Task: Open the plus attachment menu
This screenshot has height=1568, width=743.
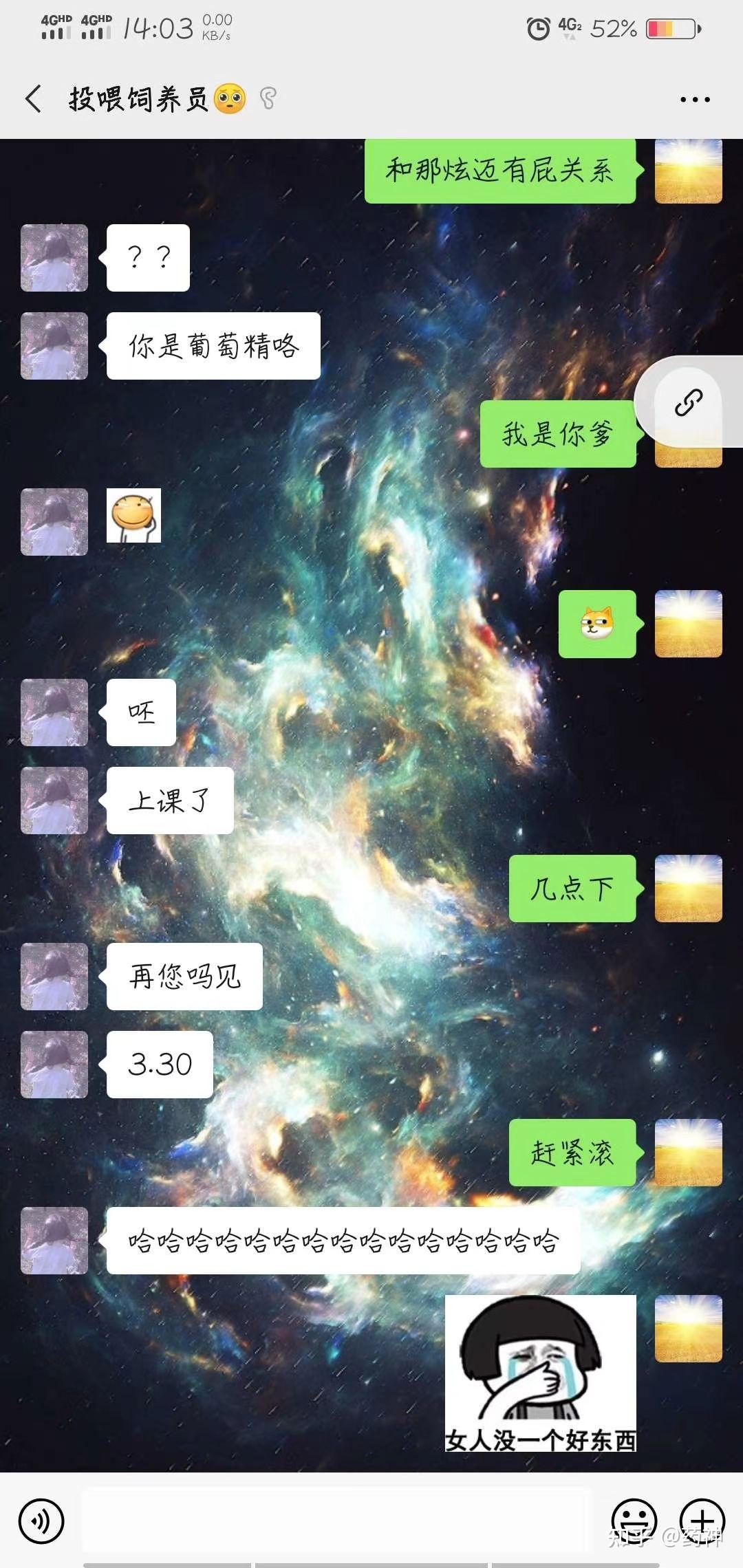Action: click(x=702, y=1521)
